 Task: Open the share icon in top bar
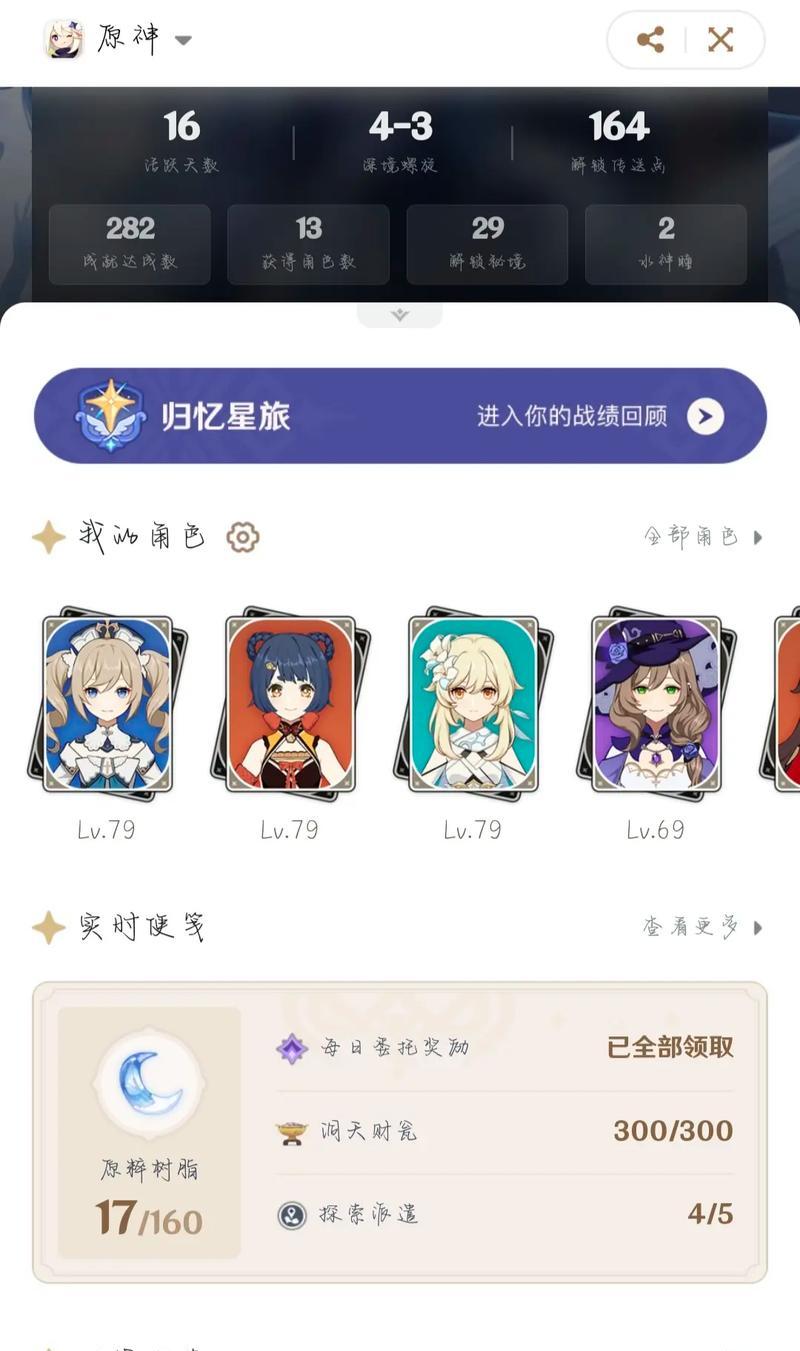650,40
